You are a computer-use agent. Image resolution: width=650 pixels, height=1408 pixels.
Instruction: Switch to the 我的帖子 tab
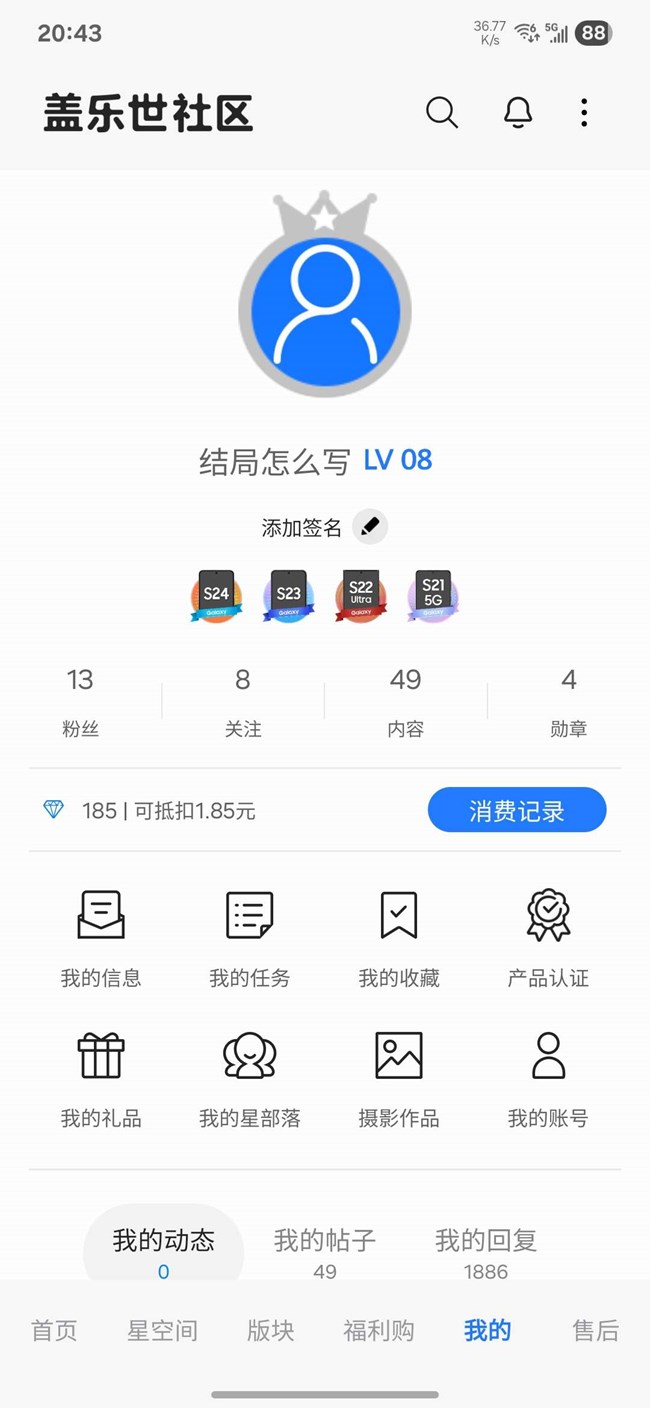tap(325, 1248)
